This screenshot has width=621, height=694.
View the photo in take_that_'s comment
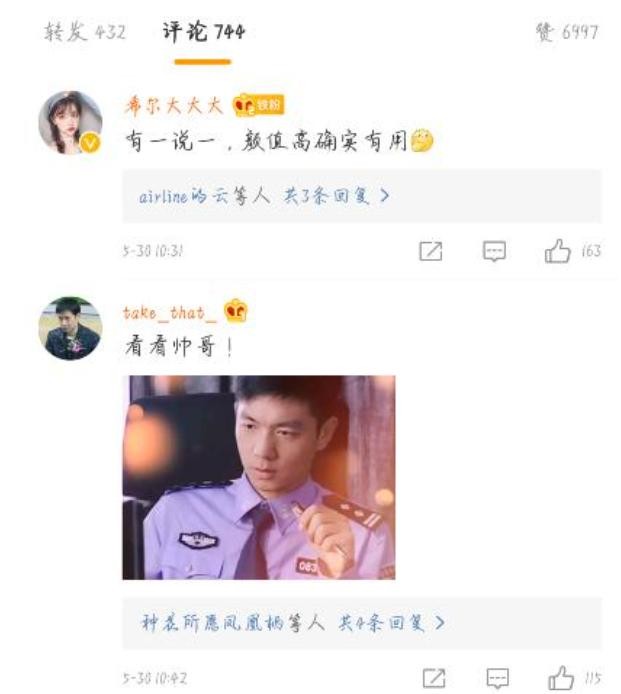[x=258, y=477]
